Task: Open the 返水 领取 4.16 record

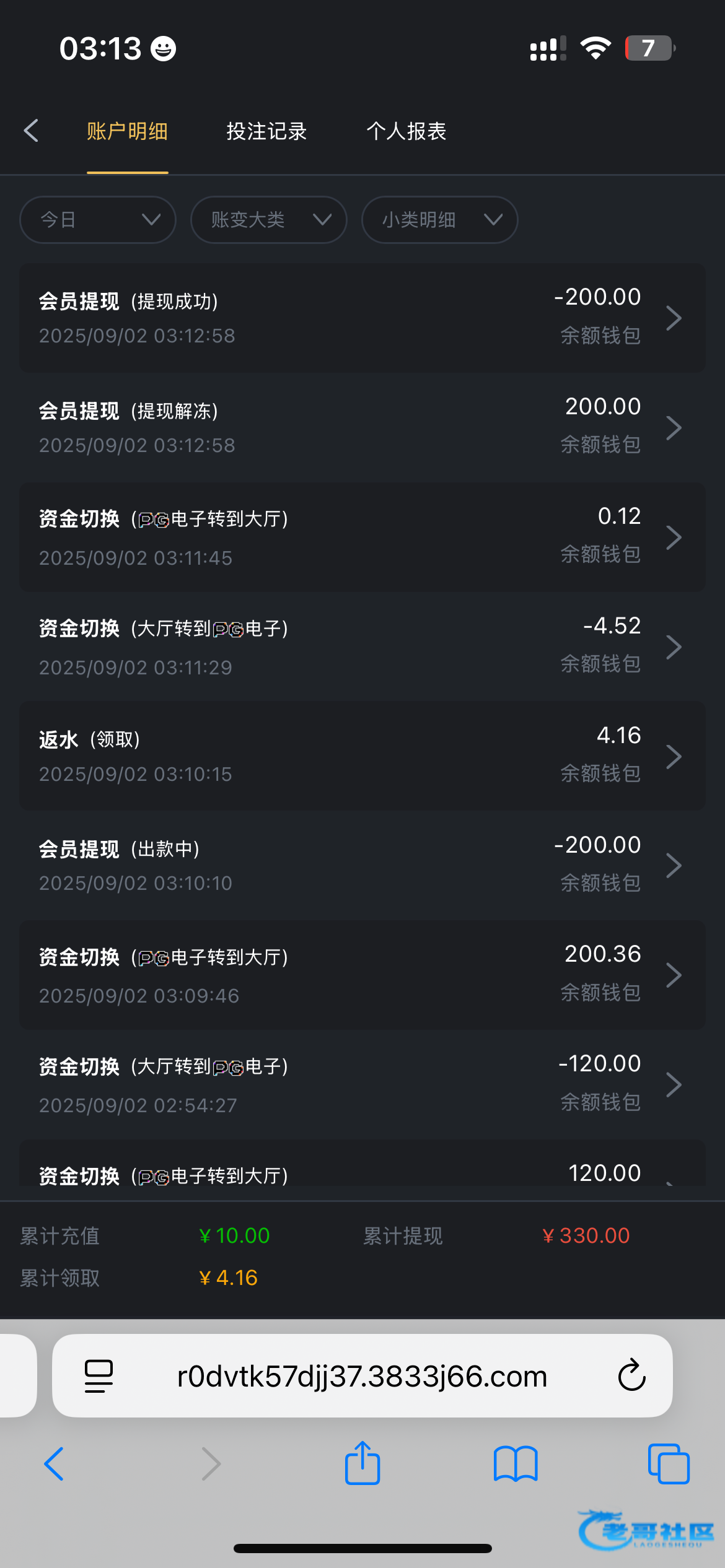Action: click(x=362, y=756)
